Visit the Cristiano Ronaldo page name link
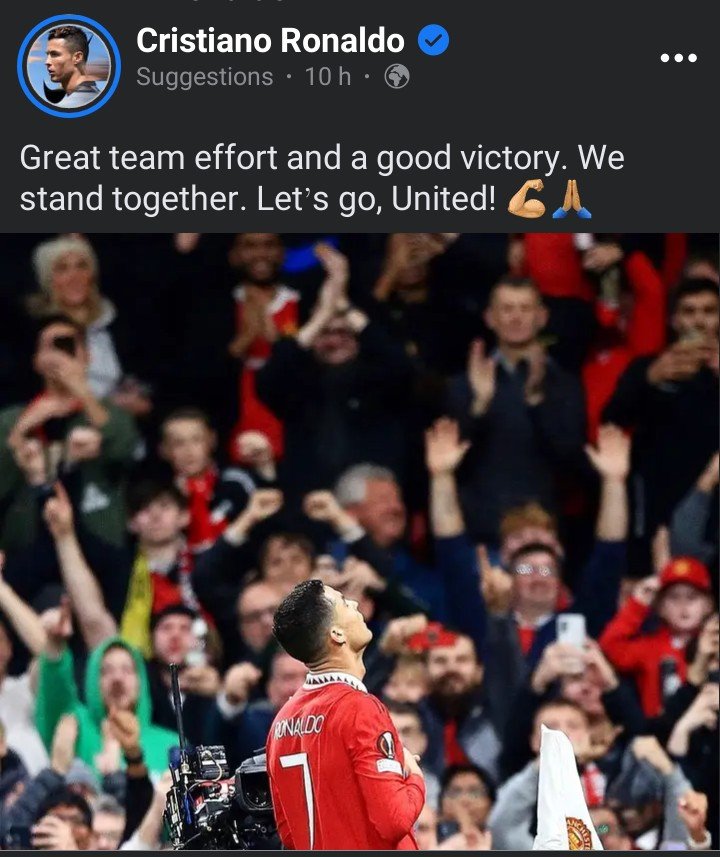 click(x=270, y=41)
